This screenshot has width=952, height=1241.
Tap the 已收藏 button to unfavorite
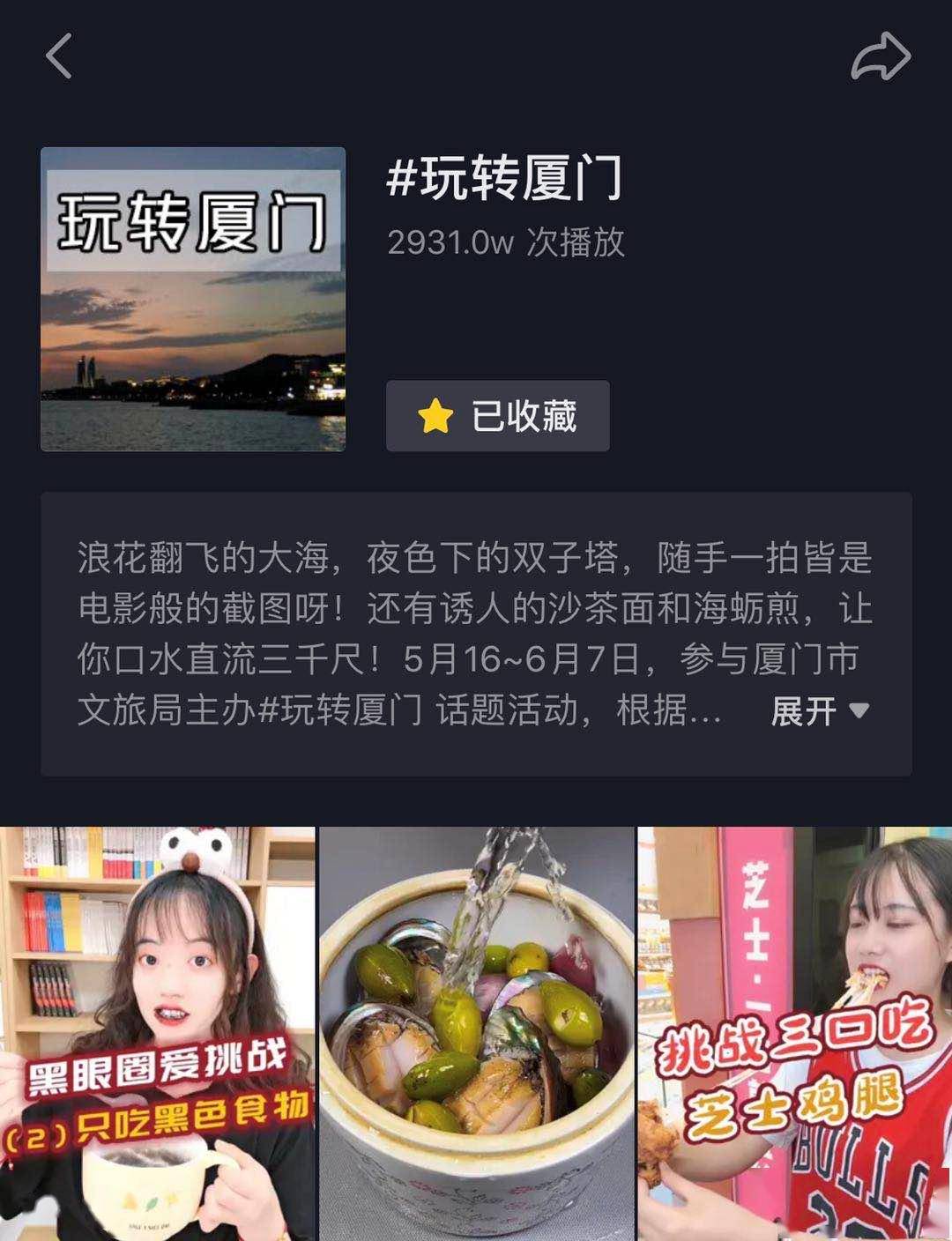click(497, 416)
